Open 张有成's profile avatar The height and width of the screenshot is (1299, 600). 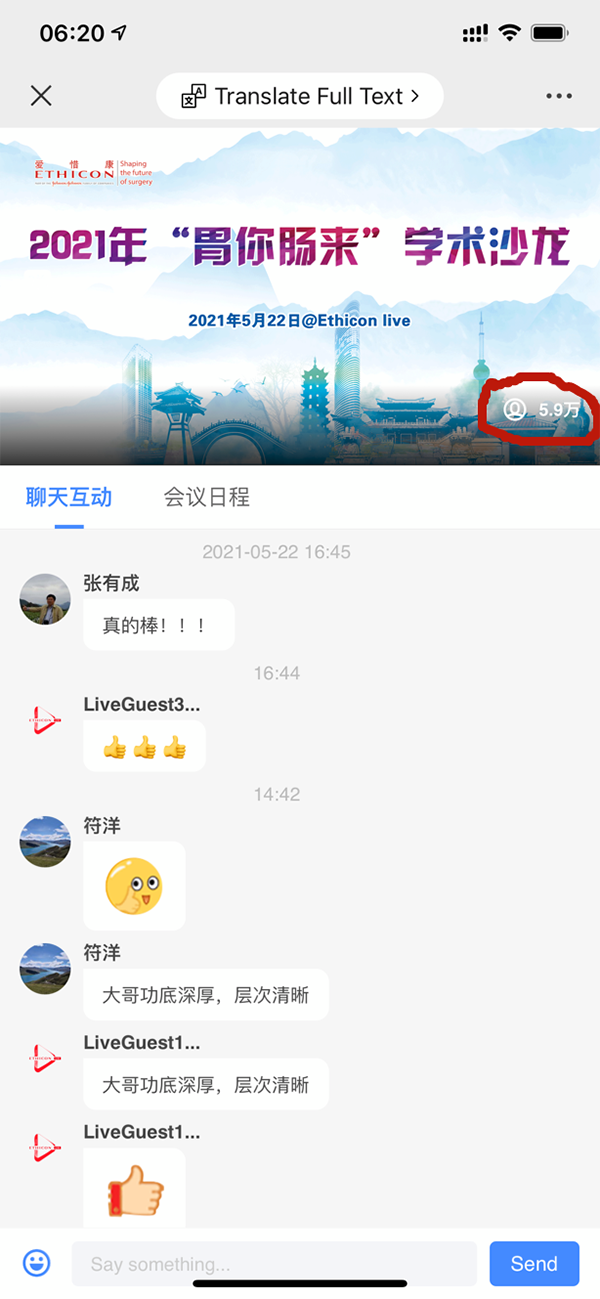point(45,600)
